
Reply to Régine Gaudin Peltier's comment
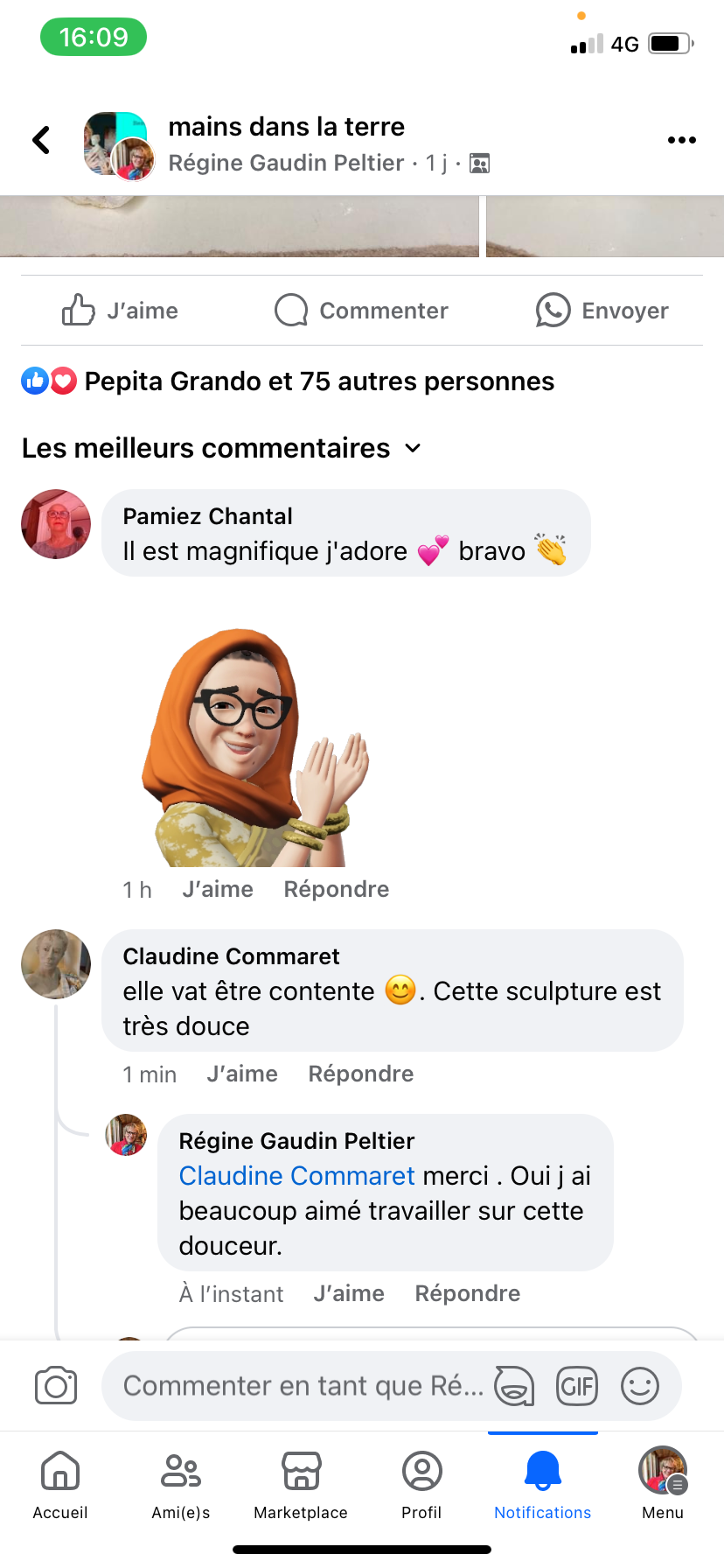[x=467, y=1293]
